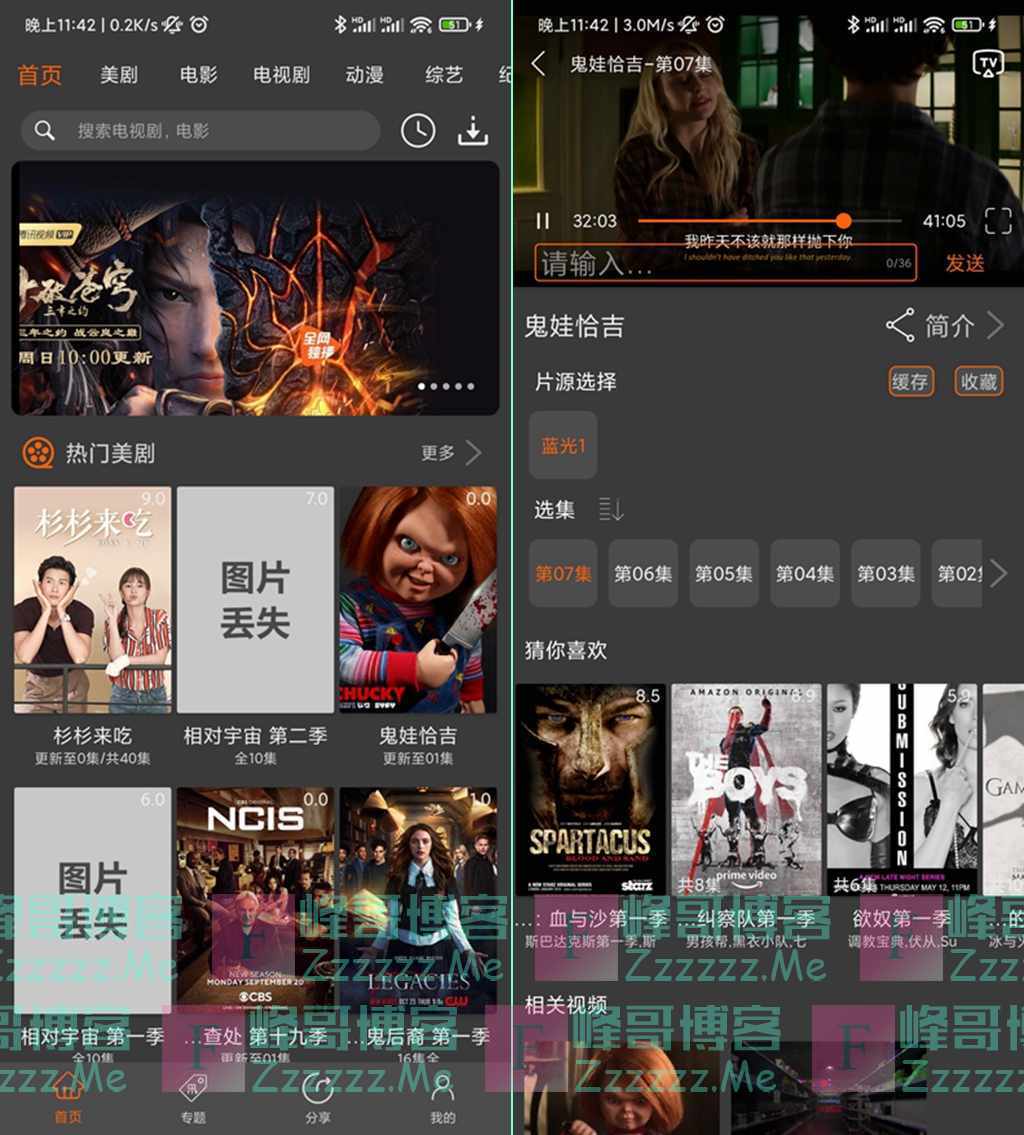The height and width of the screenshot is (1135, 1024).
Task: Open the 杉杉来吃 show card
Action: (92, 600)
